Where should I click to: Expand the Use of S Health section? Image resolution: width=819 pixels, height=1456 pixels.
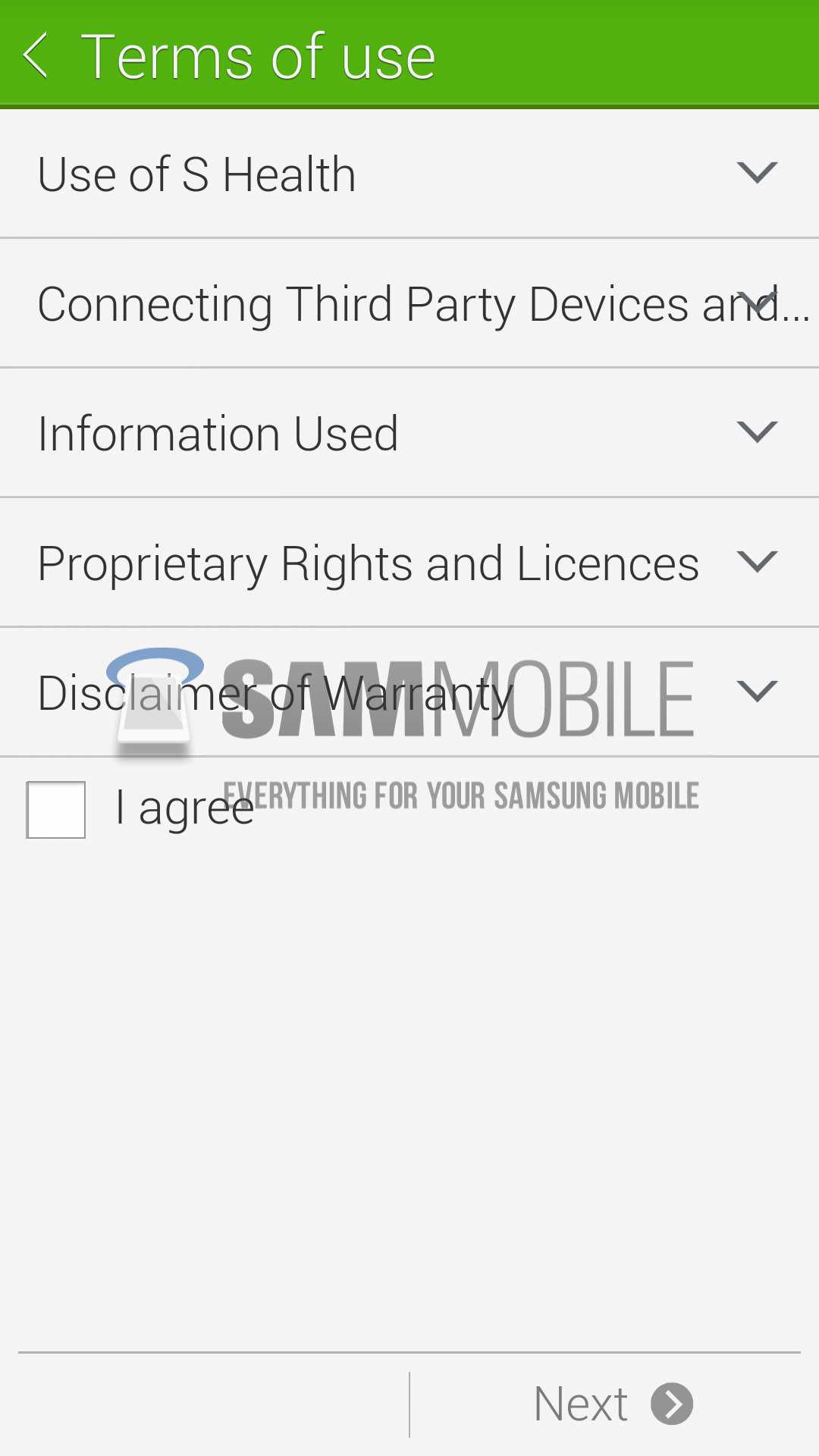[757, 174]
